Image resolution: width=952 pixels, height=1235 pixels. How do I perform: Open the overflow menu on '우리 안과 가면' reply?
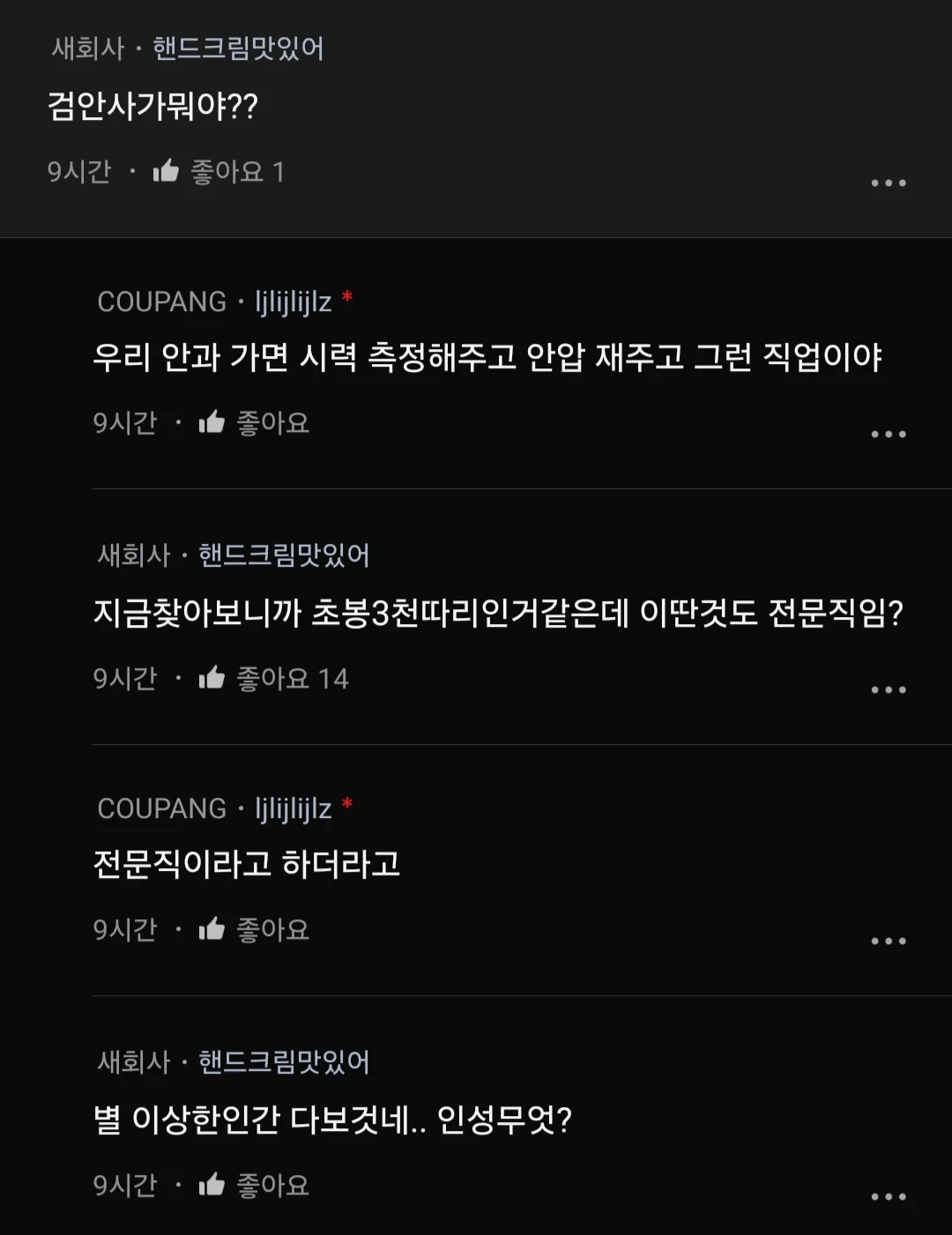pos(888,435)
